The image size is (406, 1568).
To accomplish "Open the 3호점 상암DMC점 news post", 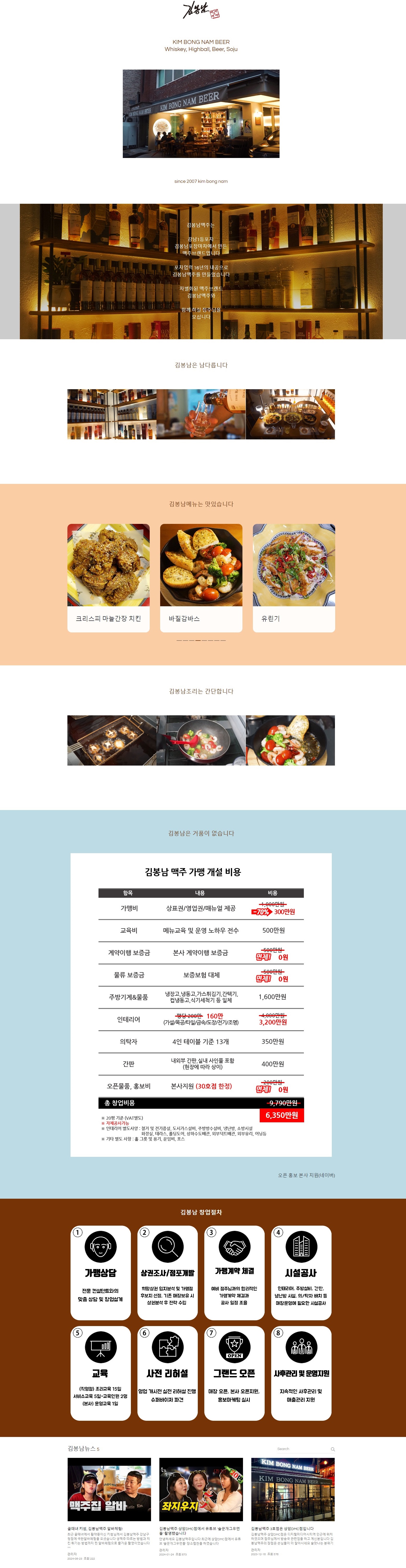I will (x=292, y=1489).
